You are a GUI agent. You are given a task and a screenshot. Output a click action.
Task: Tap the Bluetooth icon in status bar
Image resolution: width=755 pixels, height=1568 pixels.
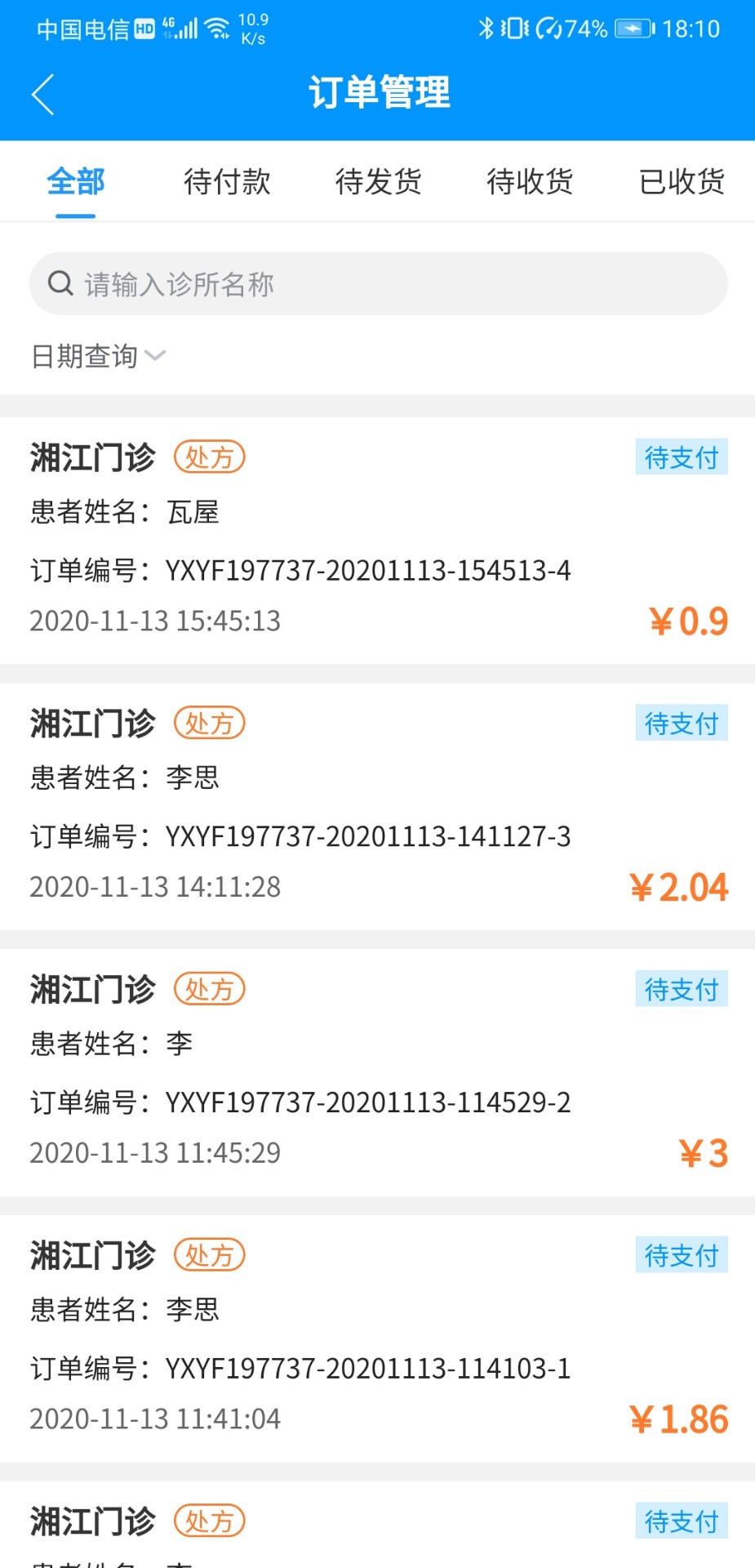click(487, 27)
